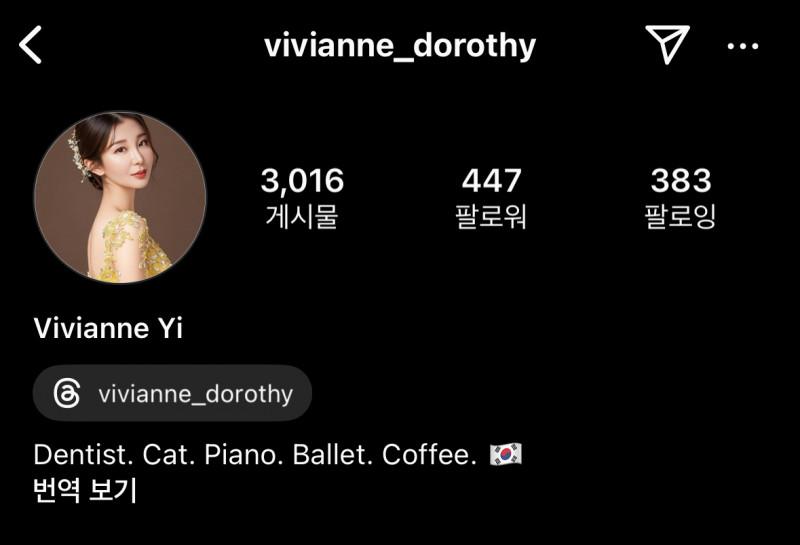Tap 번역 보기 to translate the bio
The height and width of the screenshot is (545, 800).
coord(84,491)
